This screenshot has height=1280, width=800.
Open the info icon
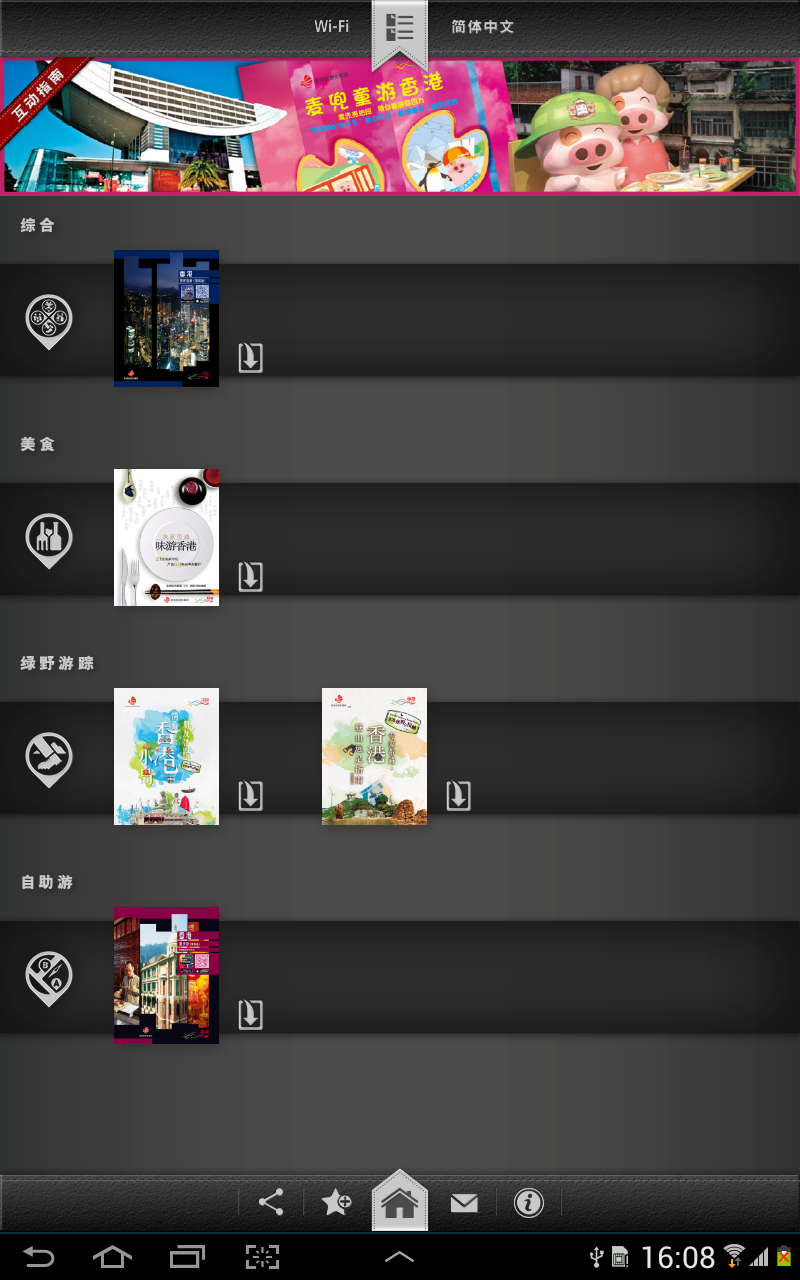528,1202
